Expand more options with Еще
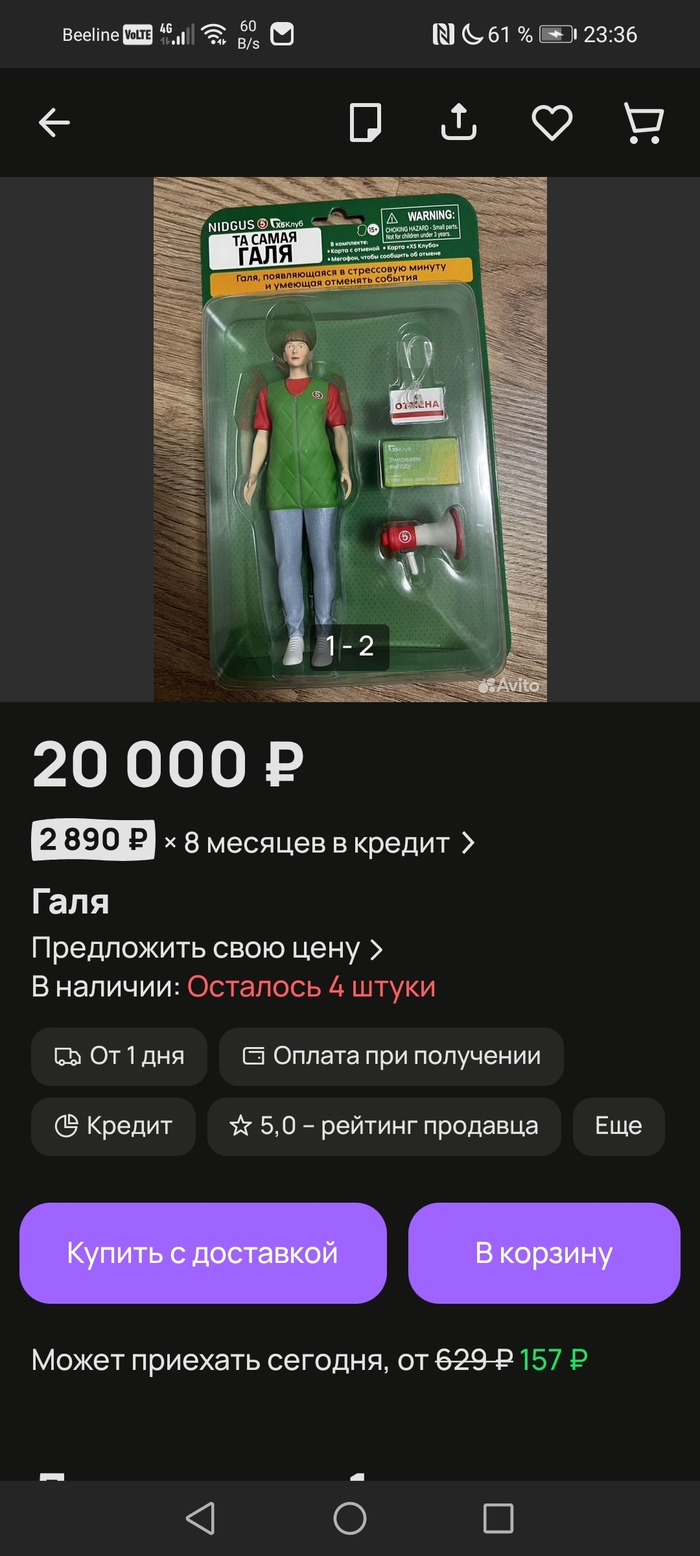 tap(618, 1126)
